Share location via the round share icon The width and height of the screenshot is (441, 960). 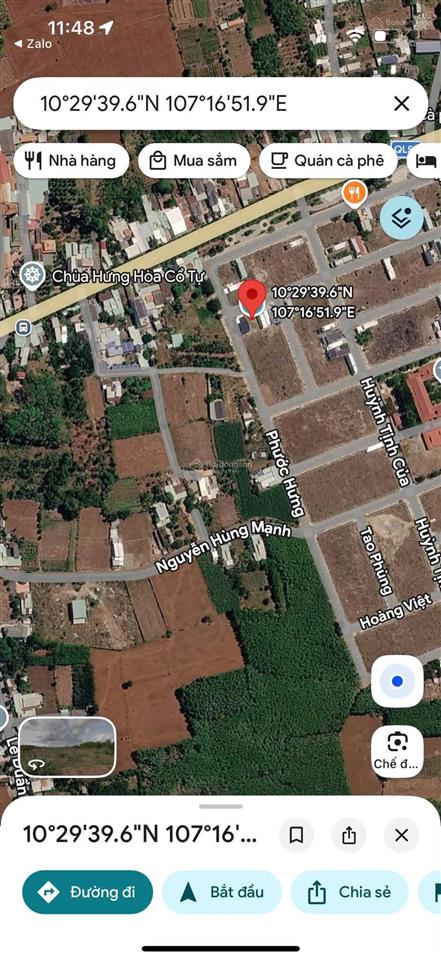coord(349,835)
